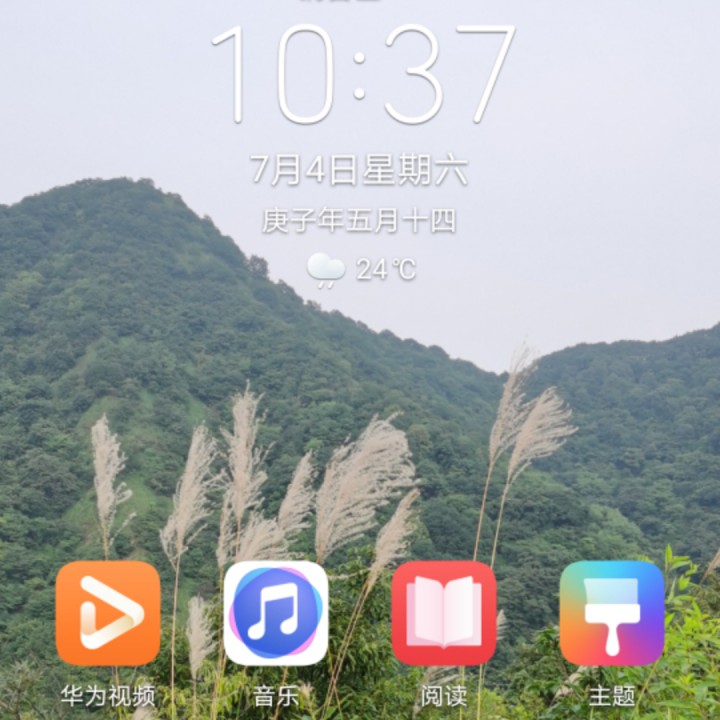
Task: Open the 华为视频 app
Action: point(108,613)
